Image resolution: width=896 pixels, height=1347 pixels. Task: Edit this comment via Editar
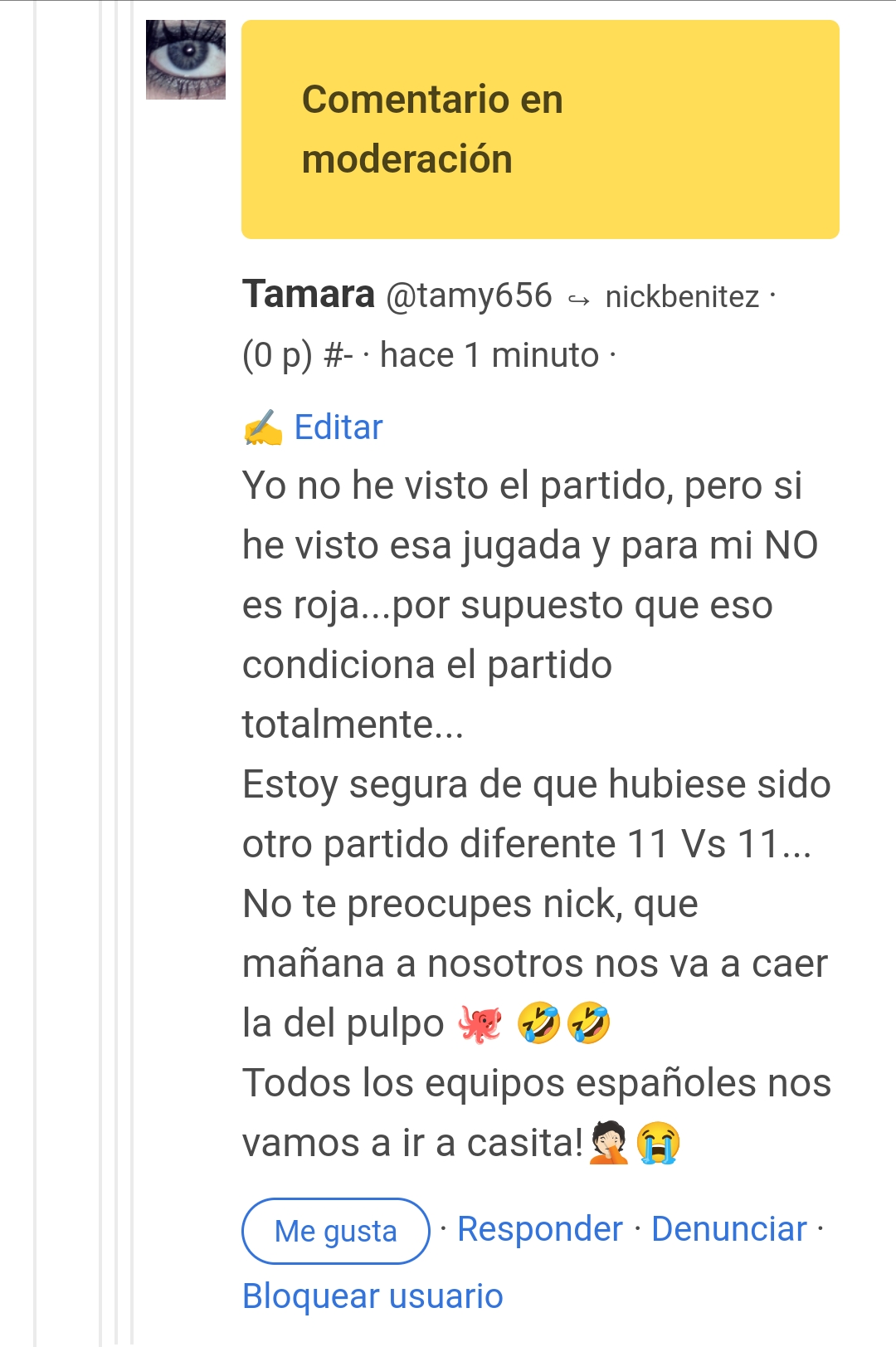pos(338,427)
